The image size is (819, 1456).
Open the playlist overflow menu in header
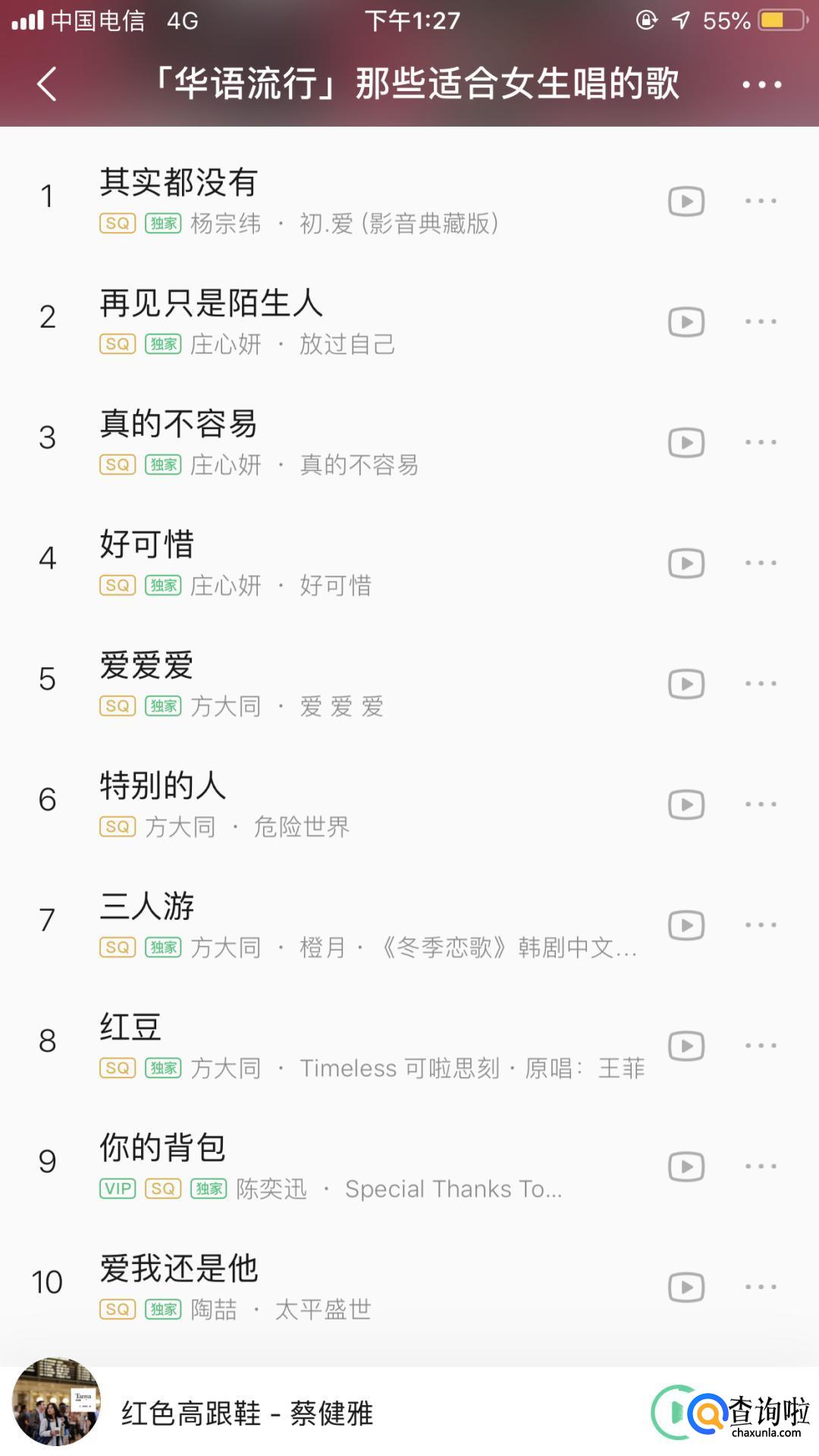point(761,84)
